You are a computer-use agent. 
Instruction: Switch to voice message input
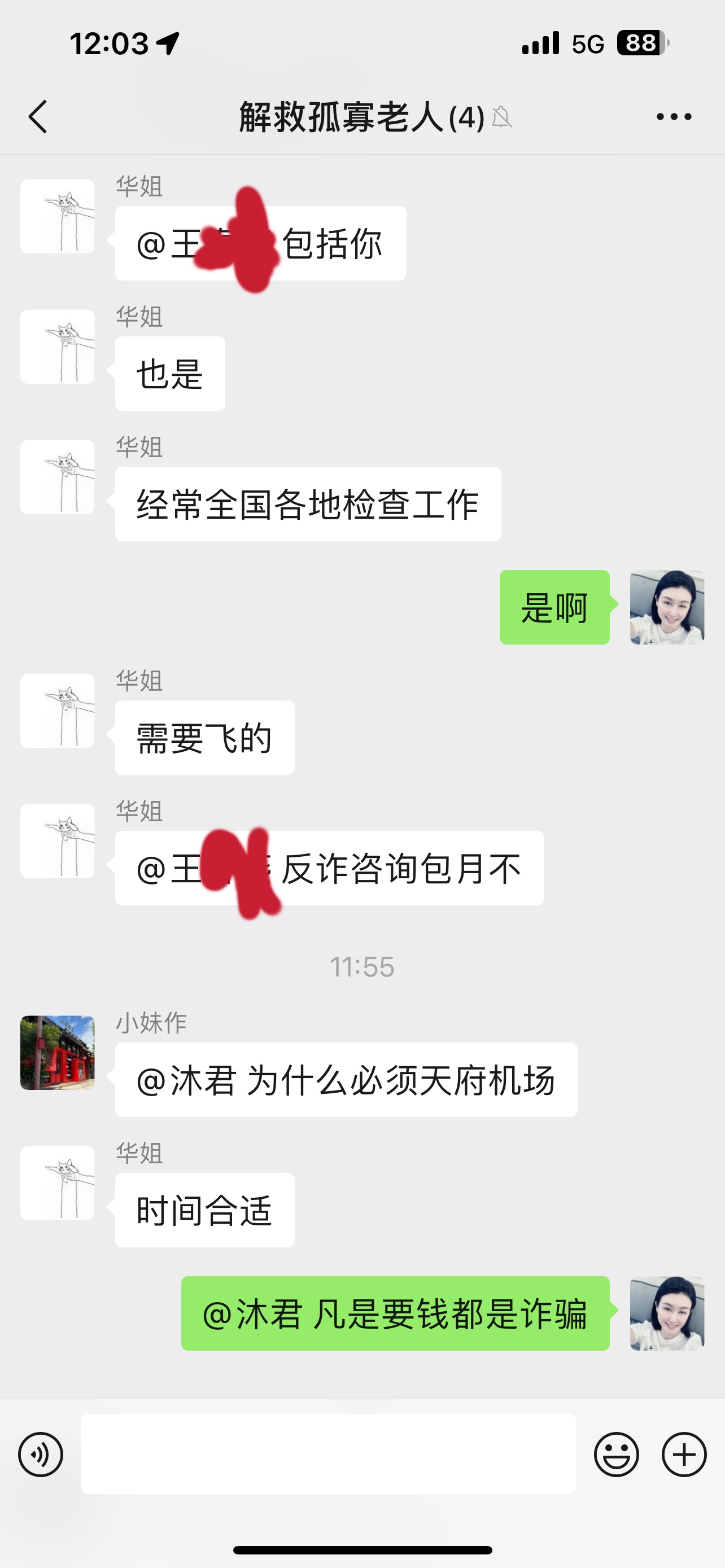pyautogui.click(x=41, y=1454)
